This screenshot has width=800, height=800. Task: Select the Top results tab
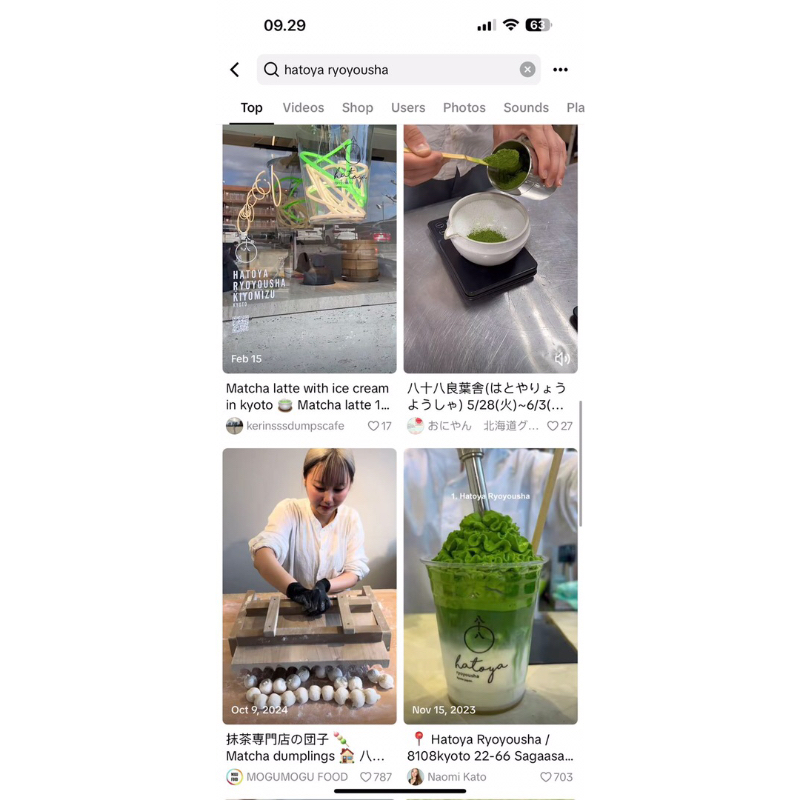(251, 108)
